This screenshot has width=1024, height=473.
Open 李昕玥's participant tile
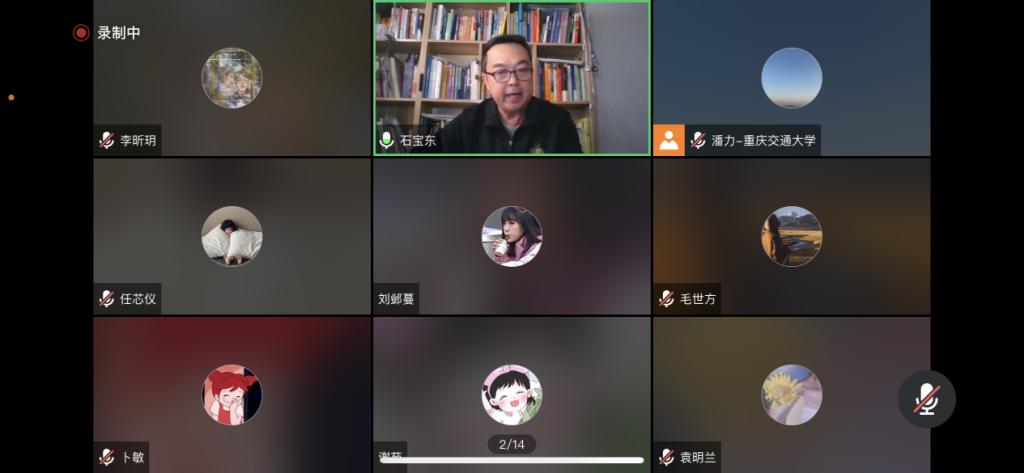point(232,78)
